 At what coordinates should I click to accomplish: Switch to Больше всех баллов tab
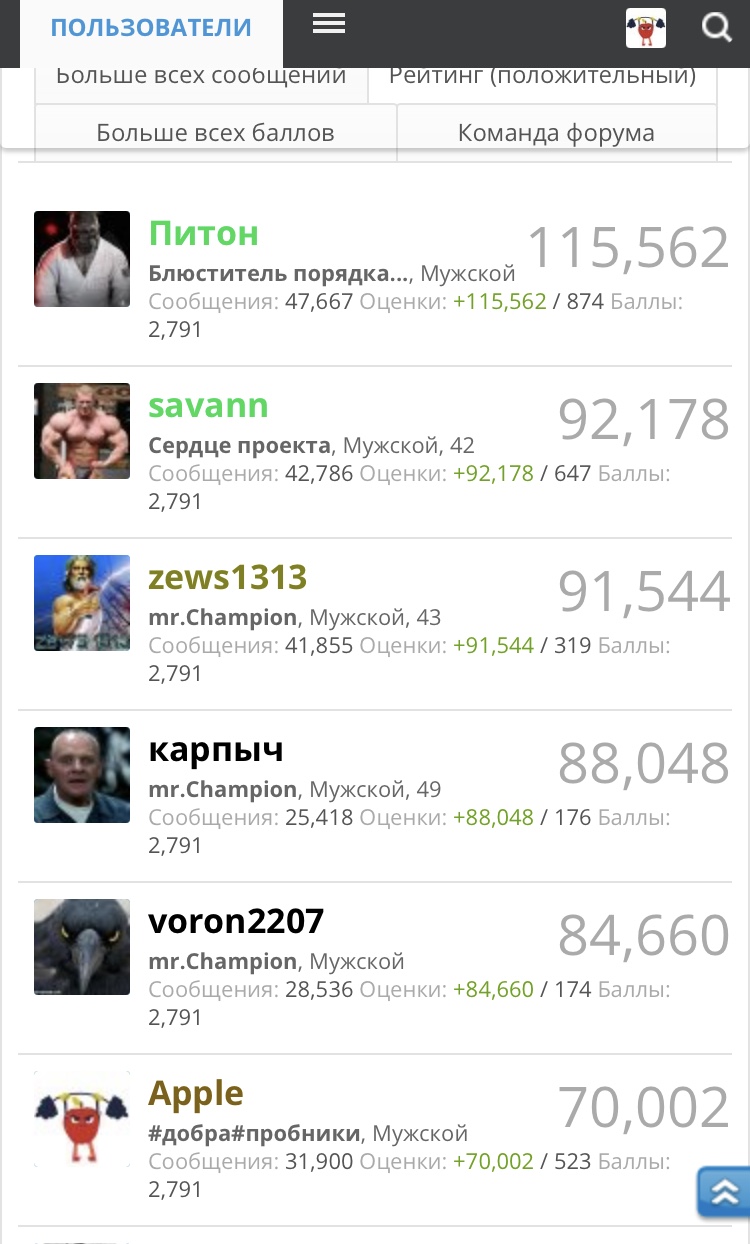pos(215,132)
